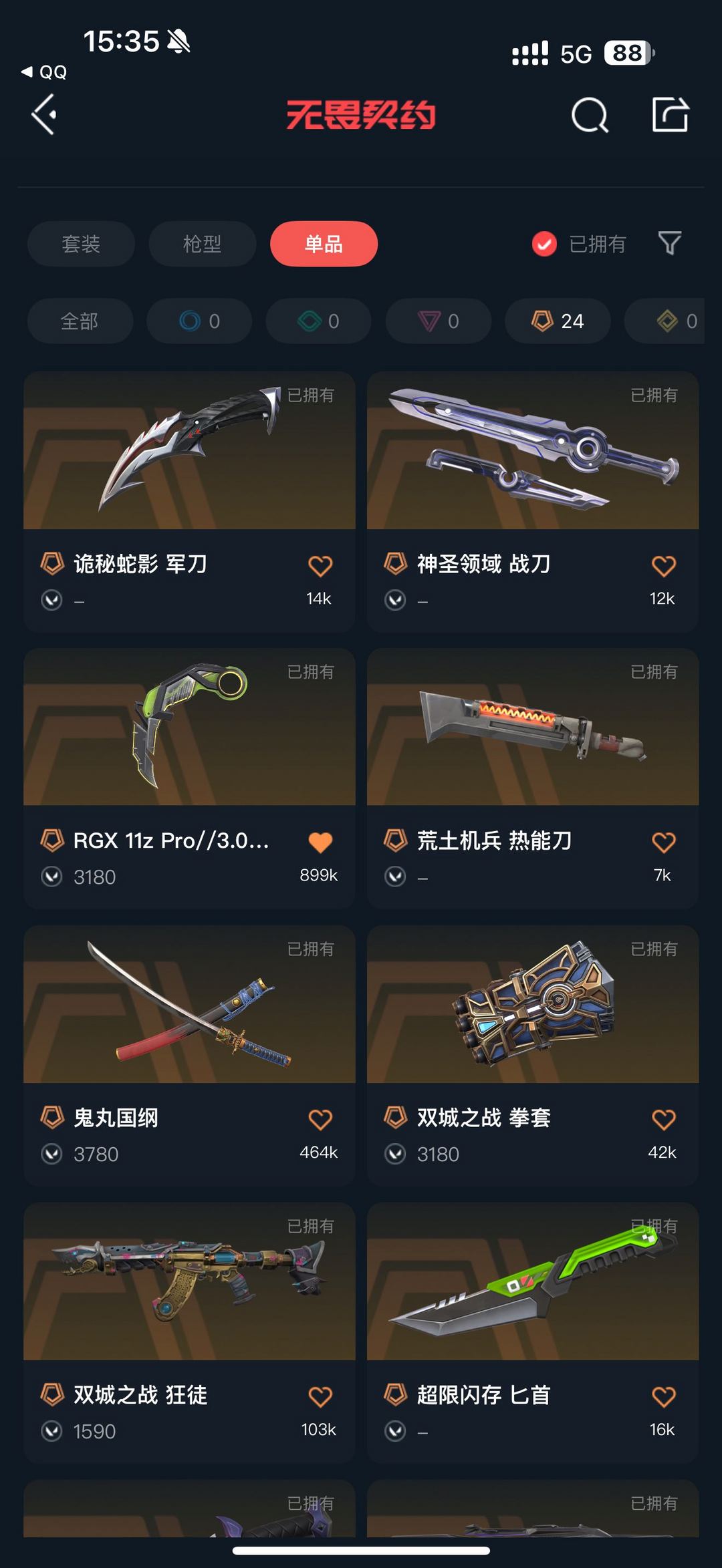
Task: Like the 超限闪存 匕首 skin
Action: pyautogui.click(x=663, y=1397)
